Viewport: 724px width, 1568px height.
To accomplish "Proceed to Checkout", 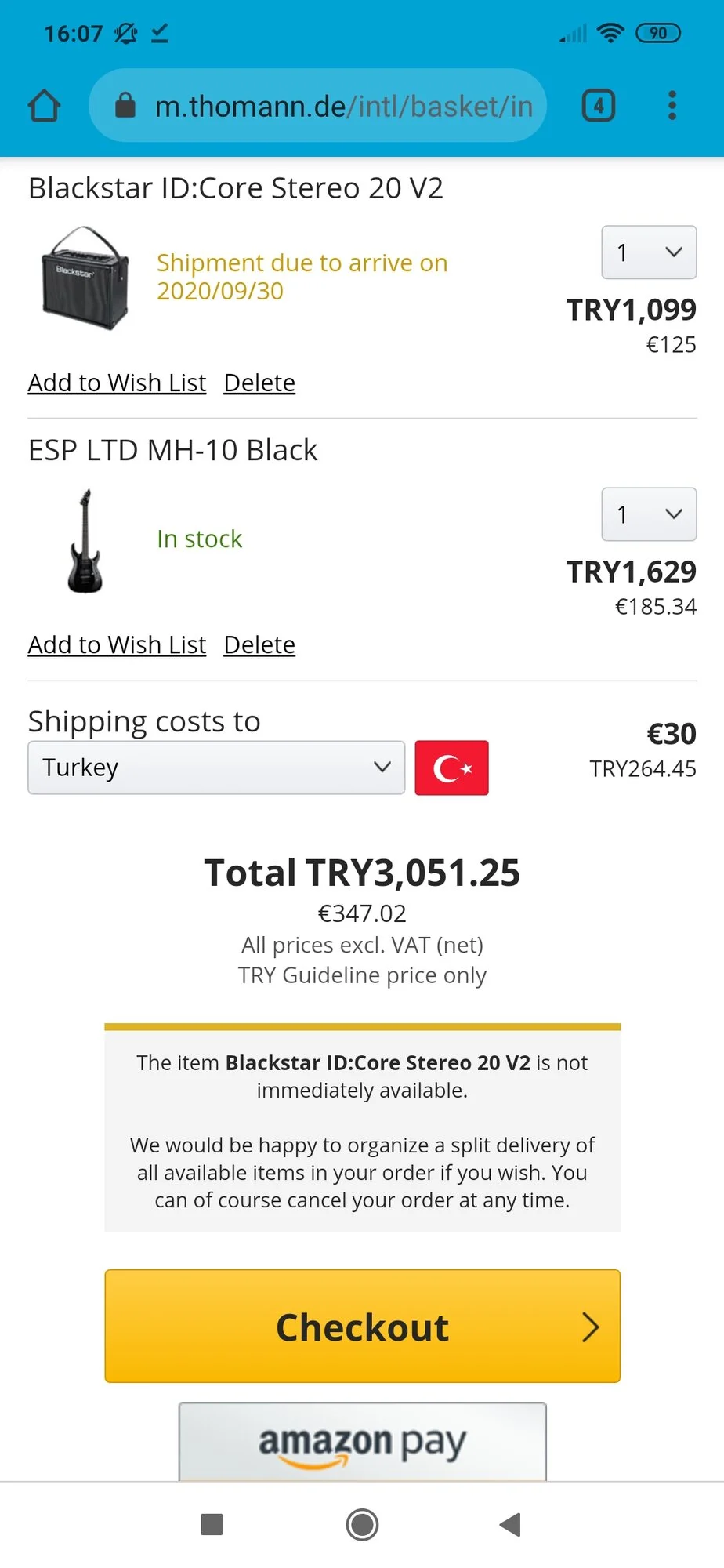I will 362,1327.
